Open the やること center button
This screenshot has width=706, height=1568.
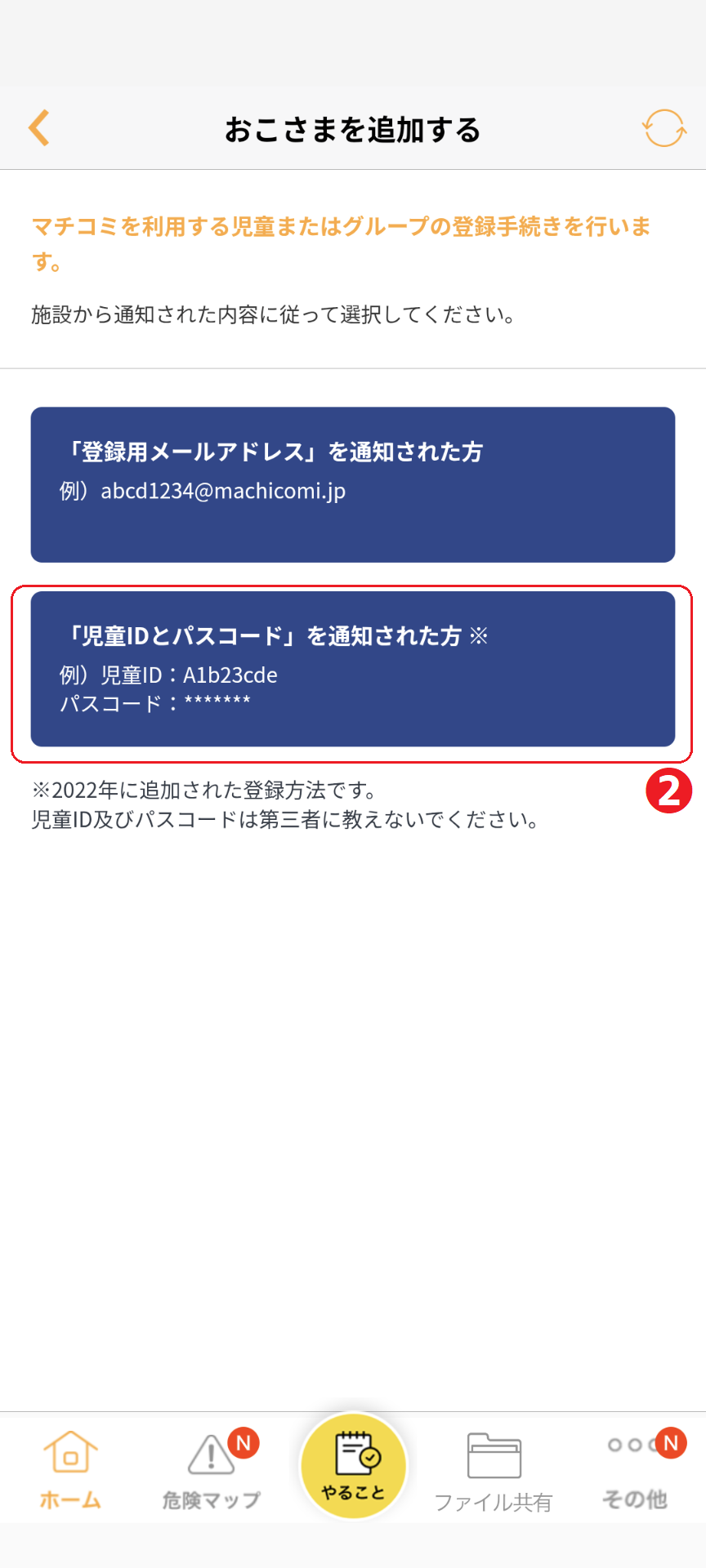pyautogui.click(x=353, y=1466)
